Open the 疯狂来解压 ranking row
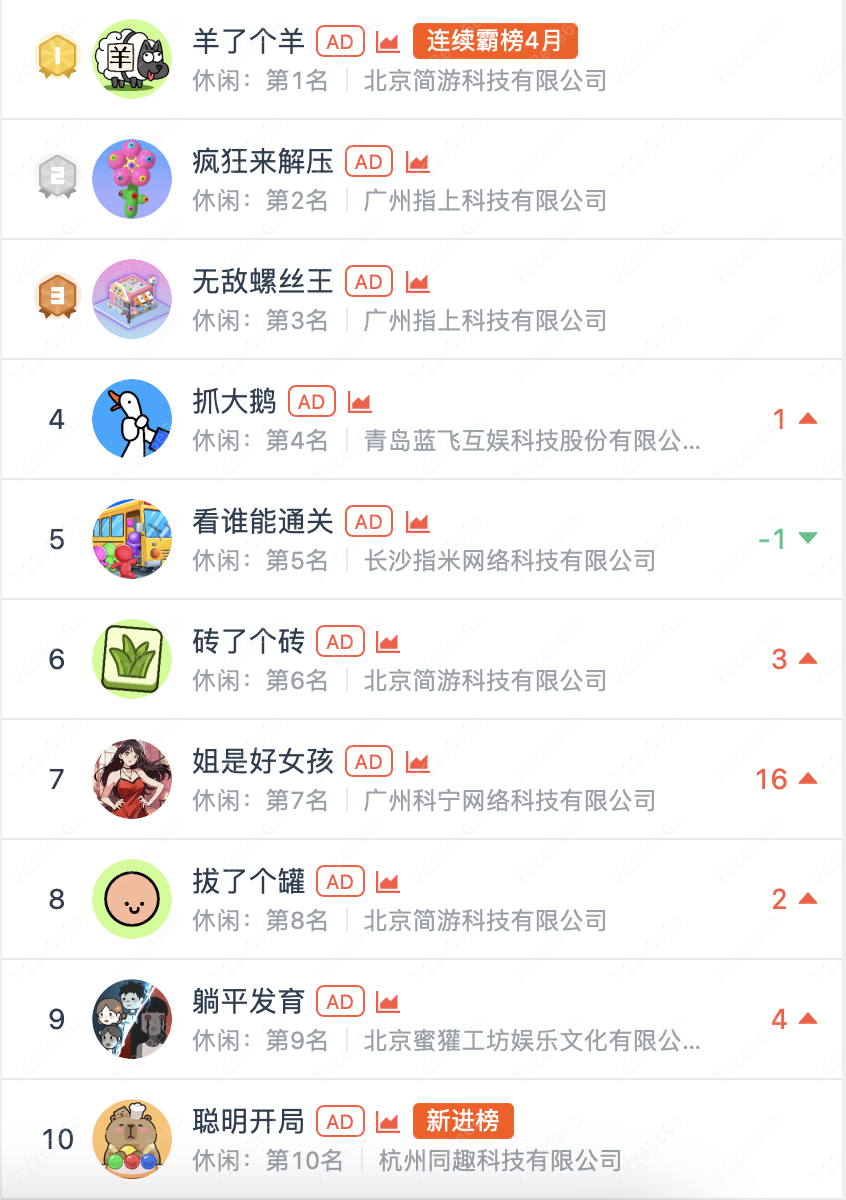Viewport: 846px width, 1200px height. pyautogui.click(x=263, y=162)
